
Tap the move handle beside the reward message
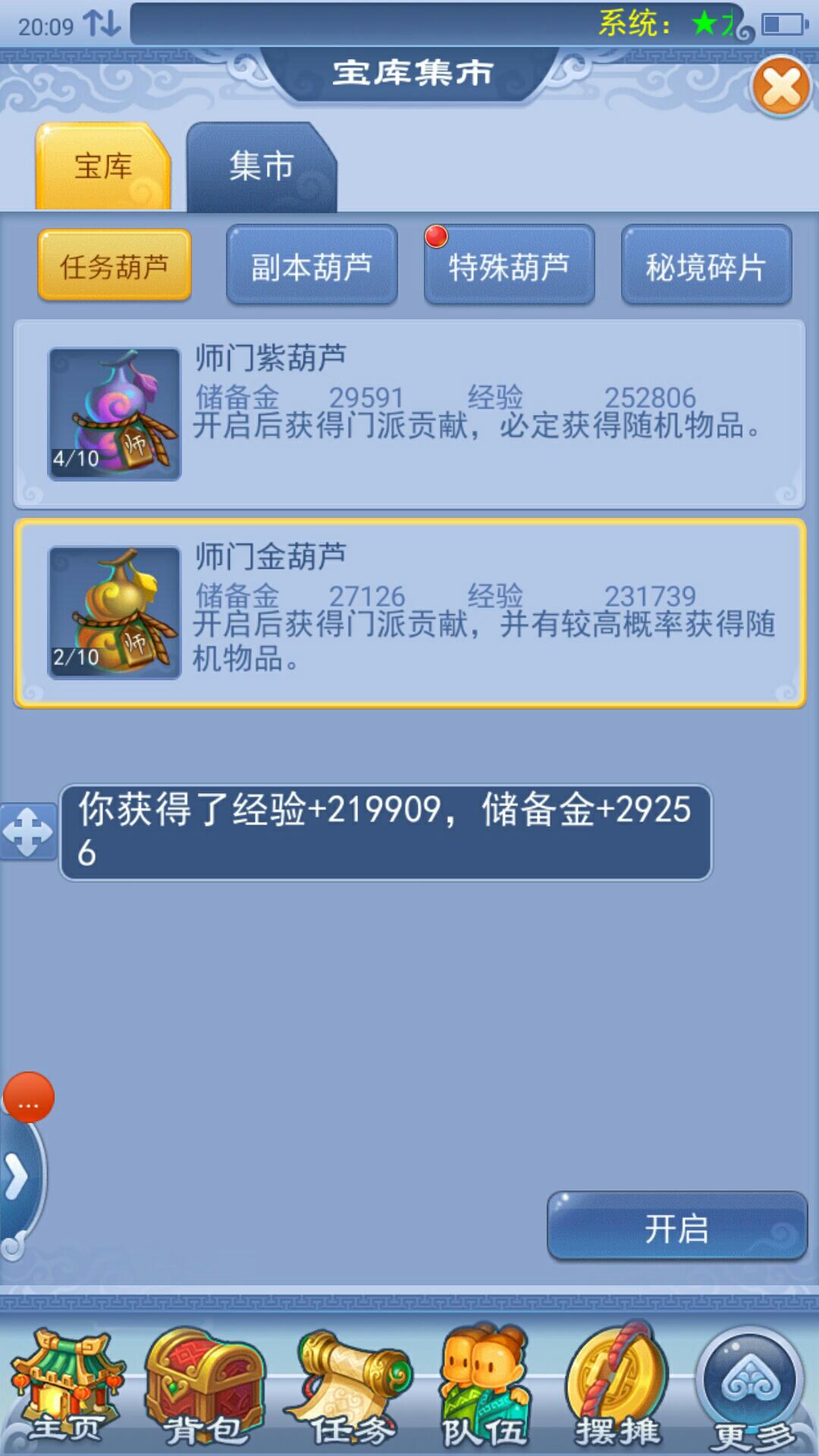click(28, 832)
